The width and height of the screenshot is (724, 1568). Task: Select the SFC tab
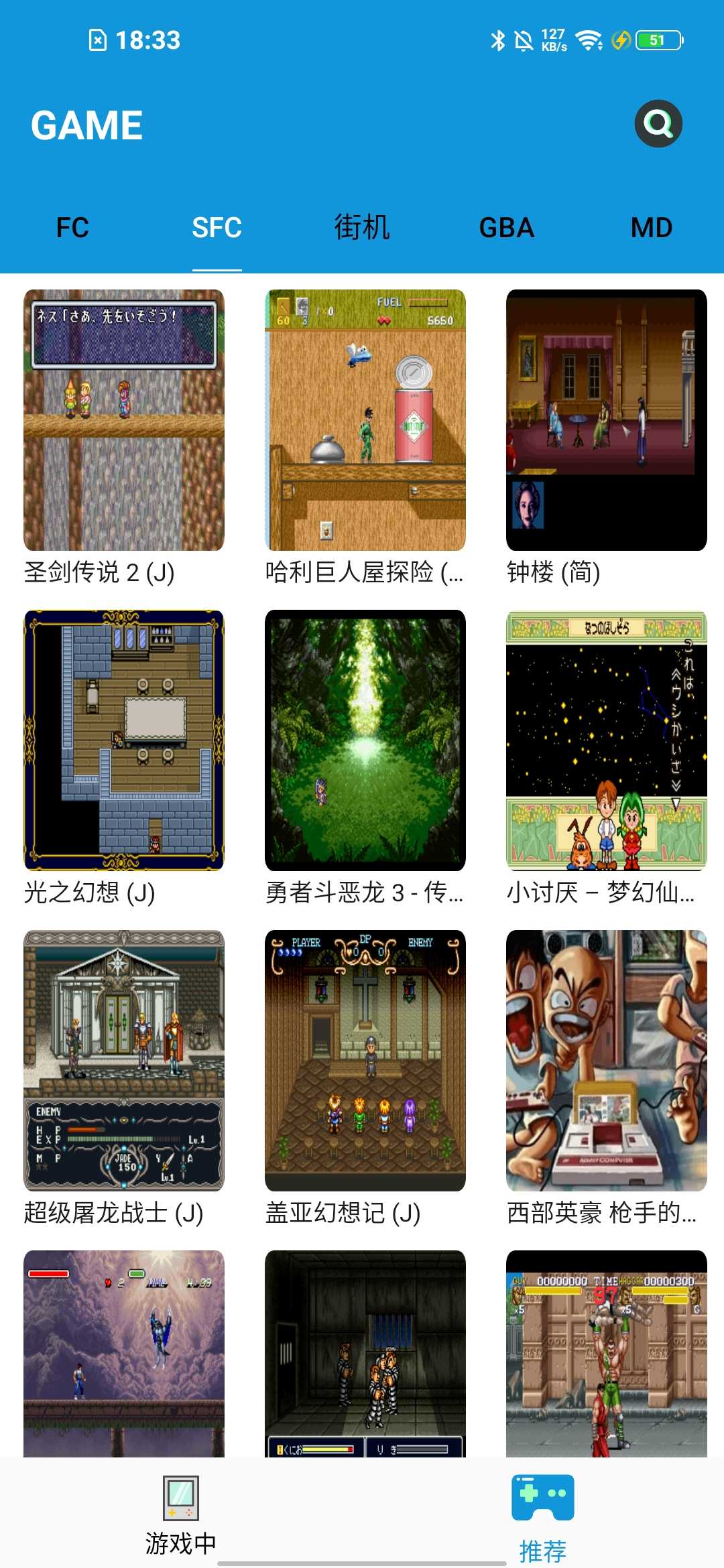(x=217, y=228)
